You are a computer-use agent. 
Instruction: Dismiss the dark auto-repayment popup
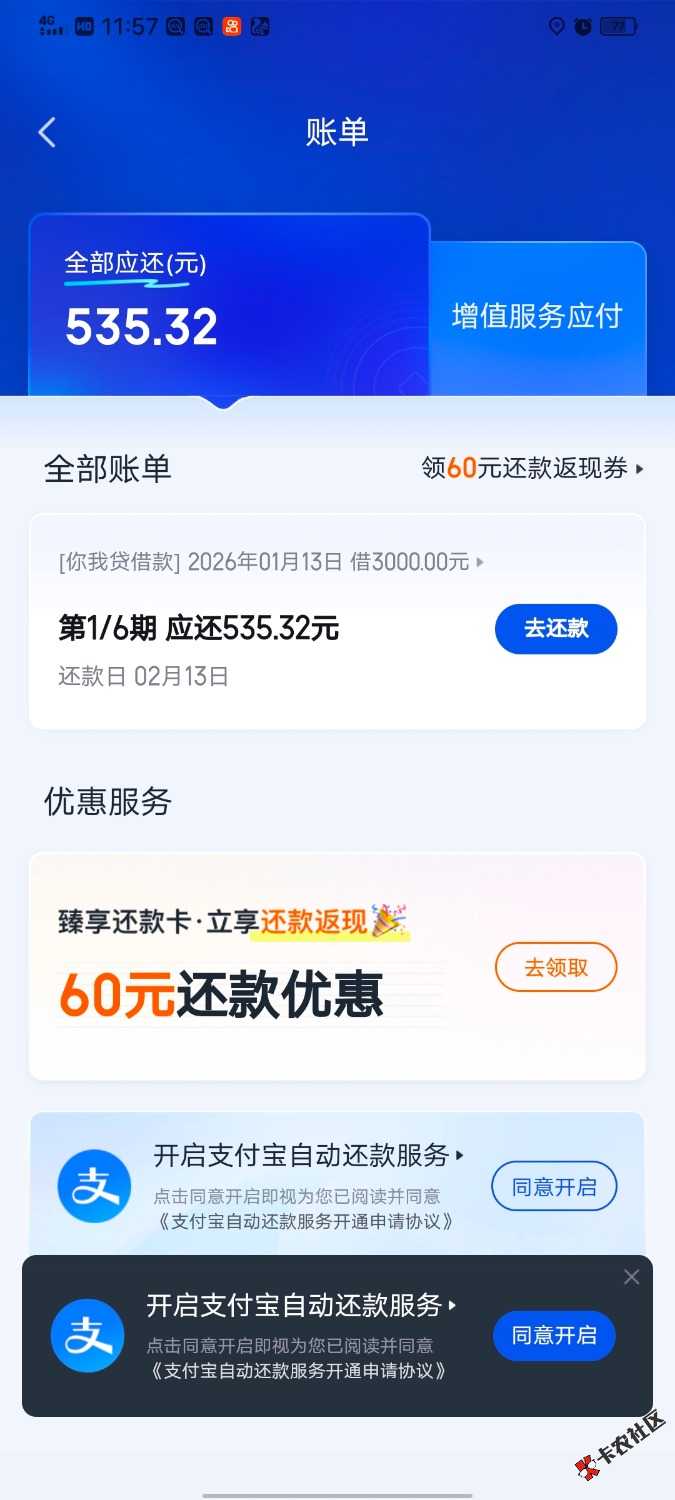[631, 1277]
